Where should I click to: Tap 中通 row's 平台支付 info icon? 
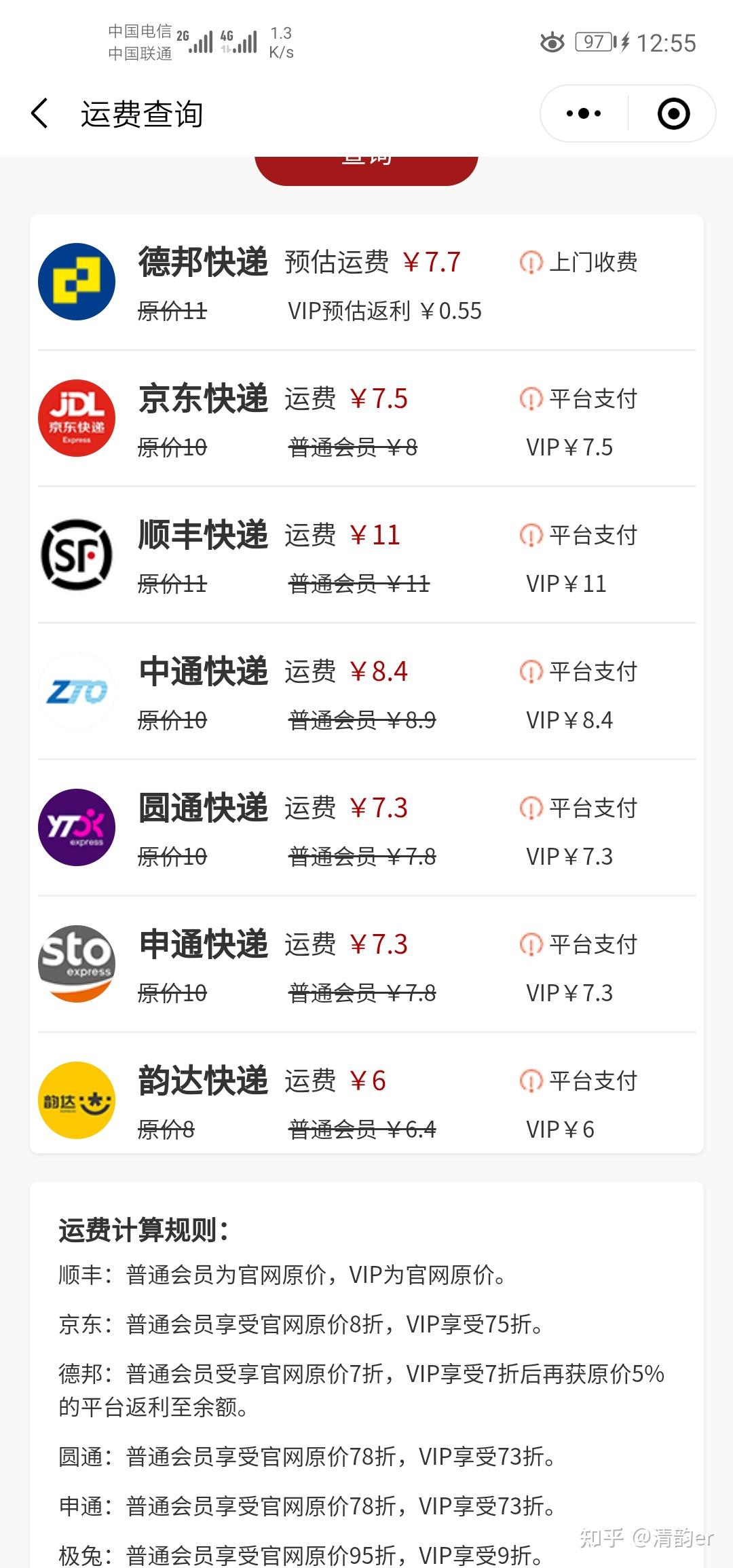pos(532,671)
